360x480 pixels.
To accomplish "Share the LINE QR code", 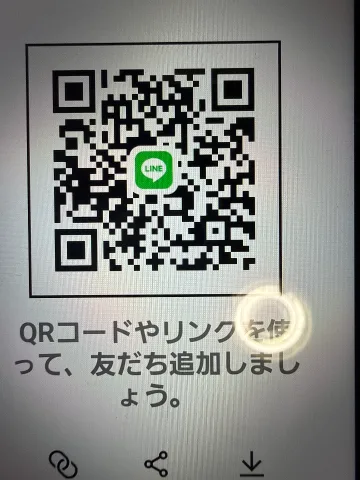I will 156,464.
